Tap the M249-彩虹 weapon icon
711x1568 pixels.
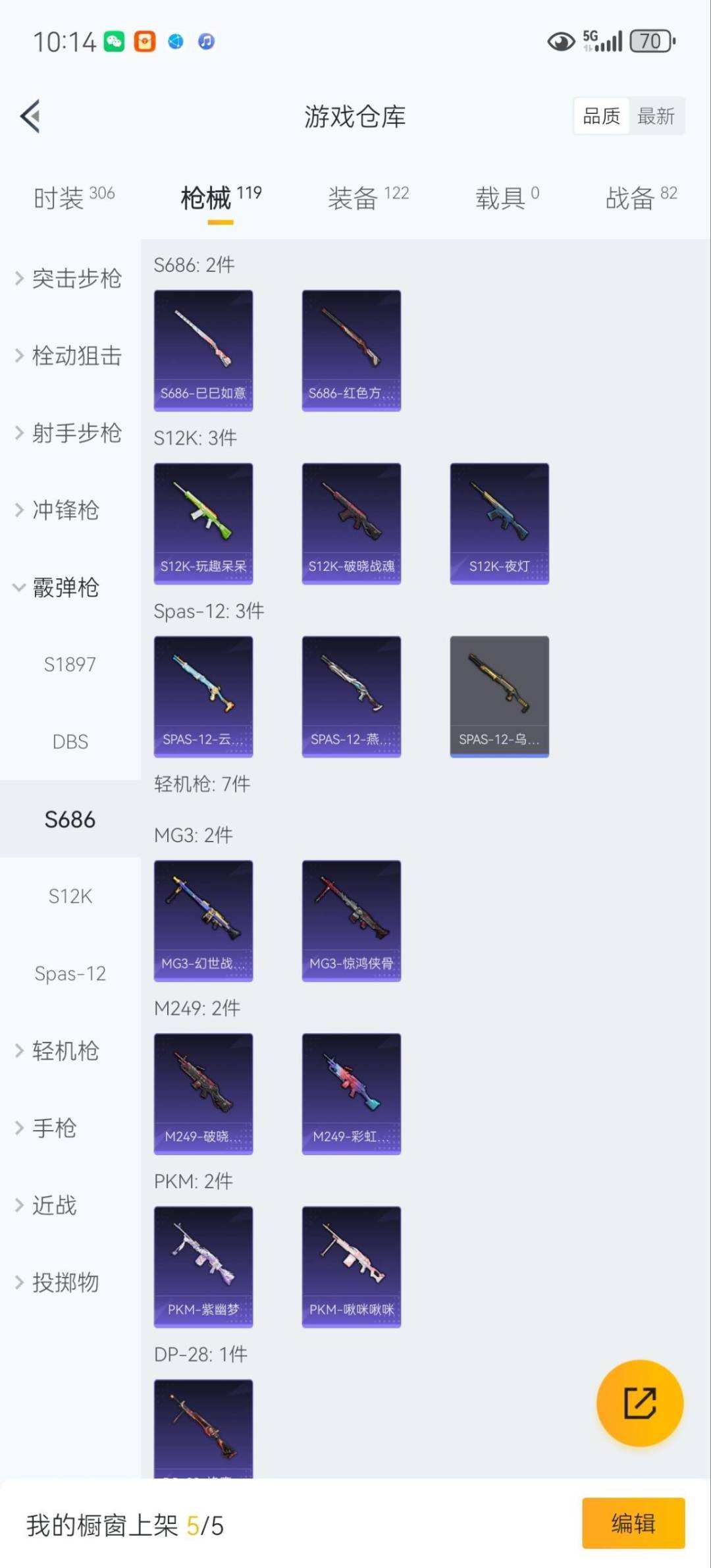pyautogui.click(x=351, y=1093)
